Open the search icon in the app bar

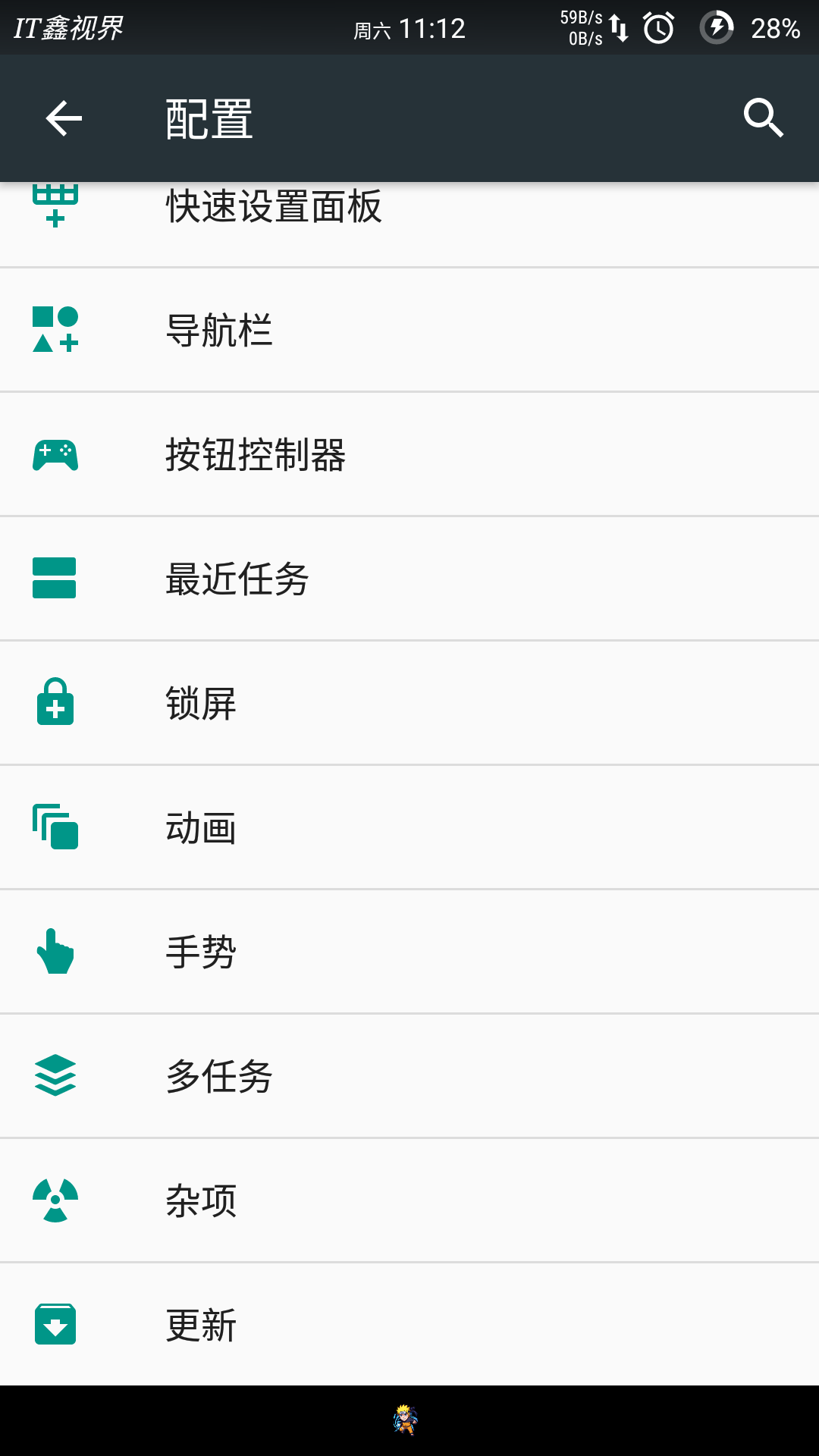[x=763, y=118]
